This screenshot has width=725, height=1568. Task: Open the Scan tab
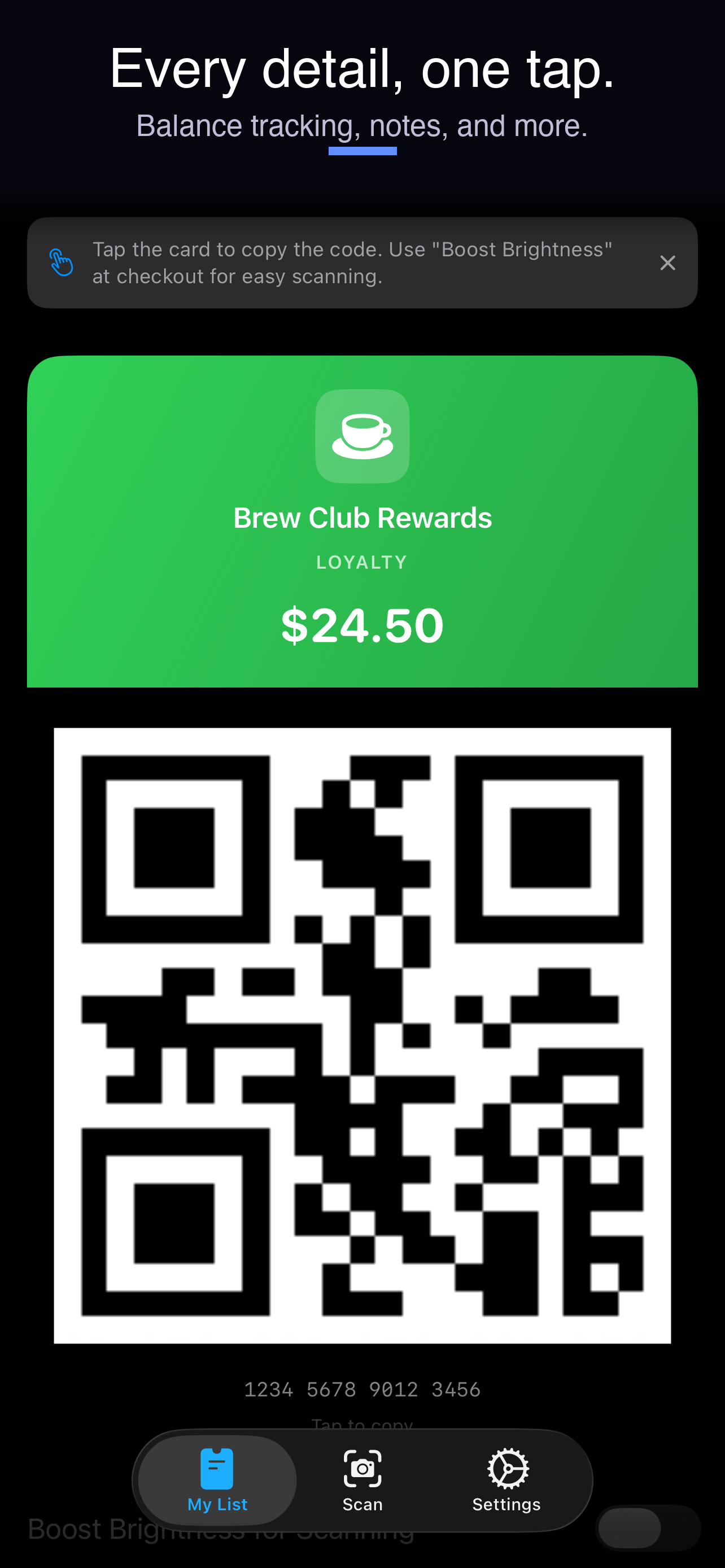click(362, 1481)
